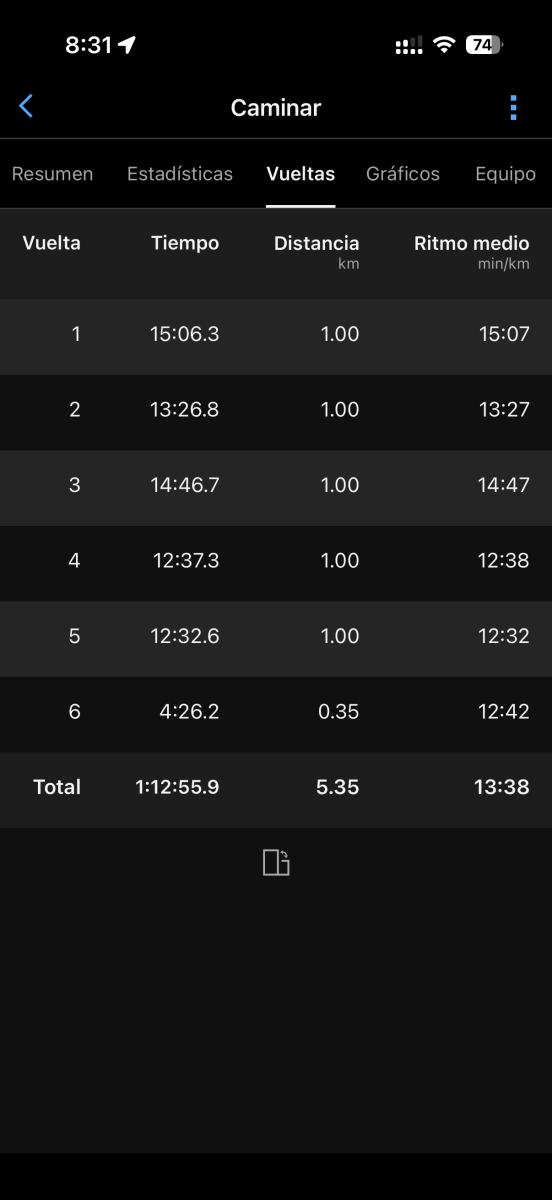
Task: Switch to the Gráficos tab
Action: click(x=403, y=174)
